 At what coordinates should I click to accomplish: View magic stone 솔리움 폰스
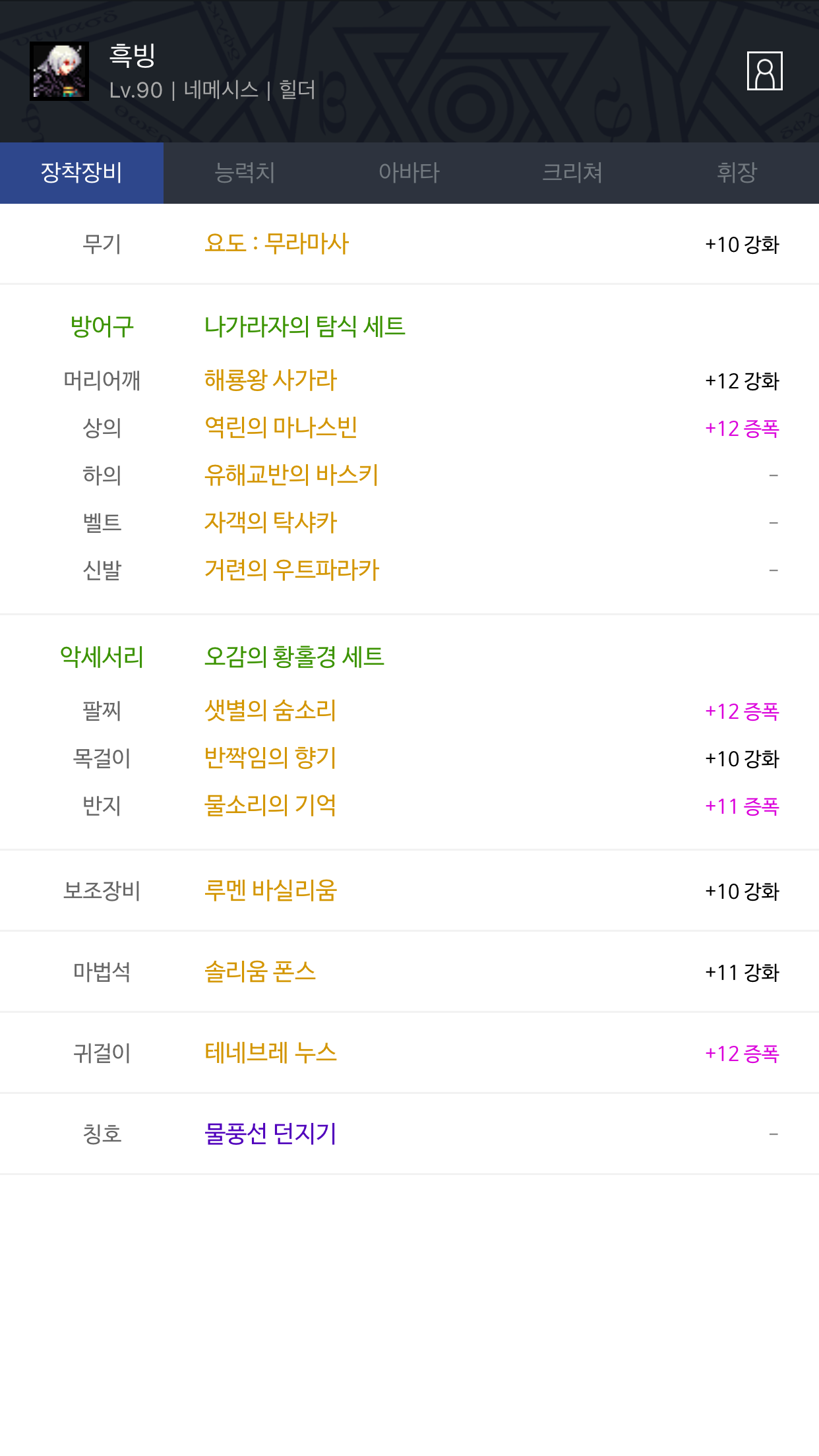tap(260, 971)
